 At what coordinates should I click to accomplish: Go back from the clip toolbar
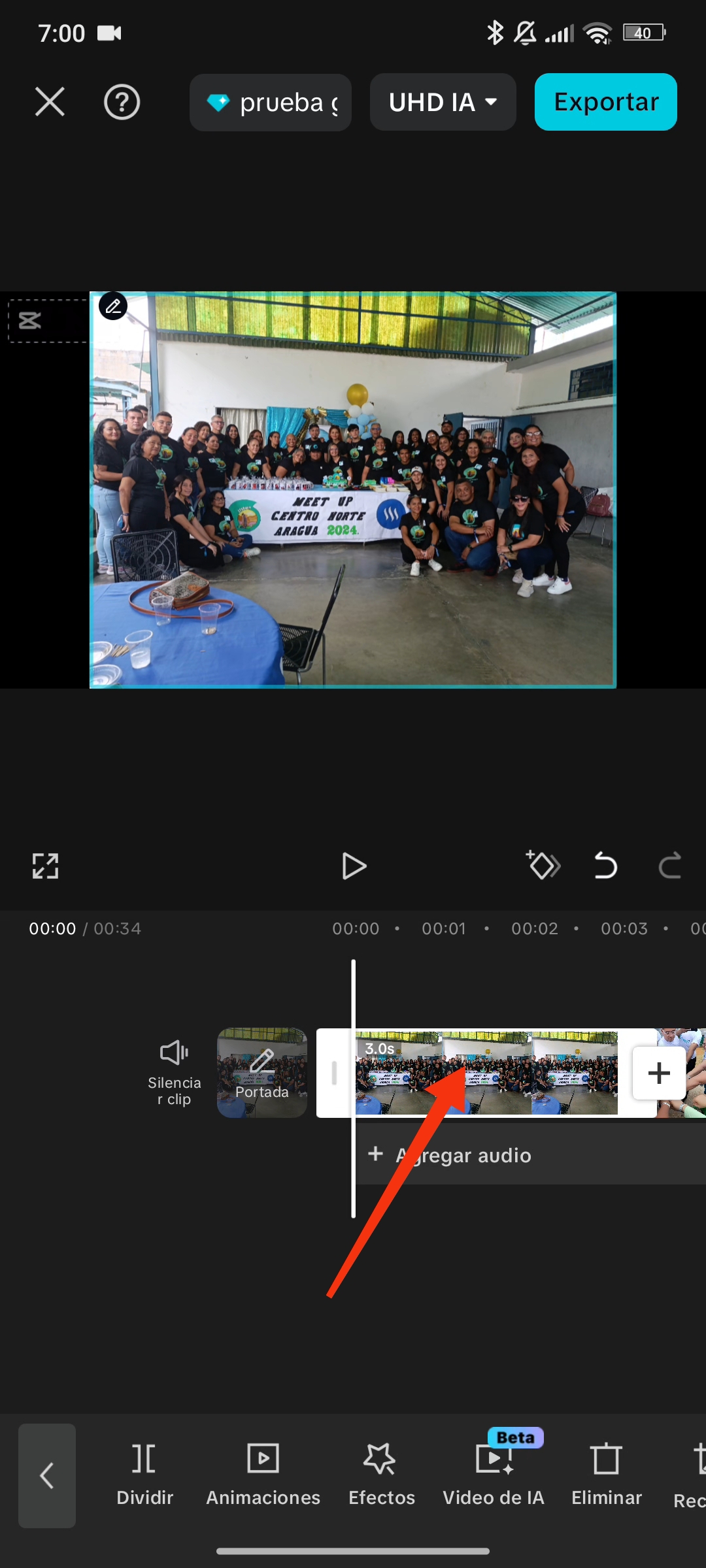click(47, 1475)
